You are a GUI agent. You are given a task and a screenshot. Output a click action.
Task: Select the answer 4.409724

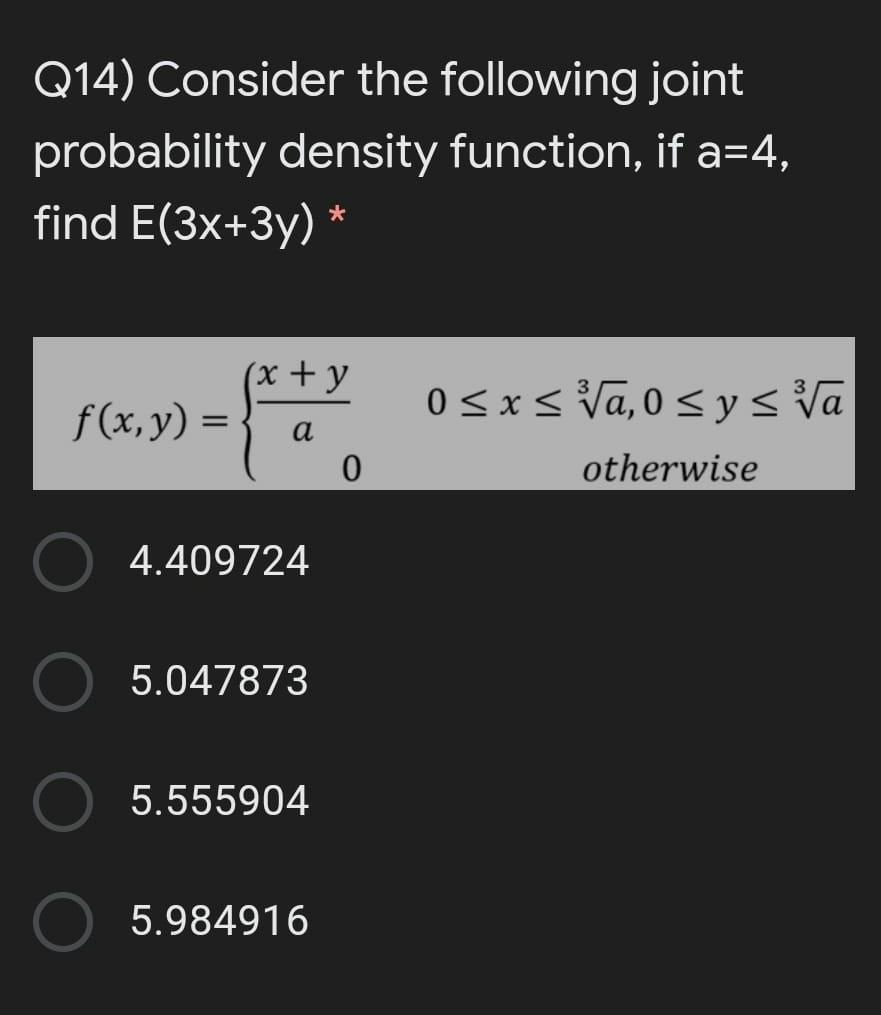click(x=64, y=563)
